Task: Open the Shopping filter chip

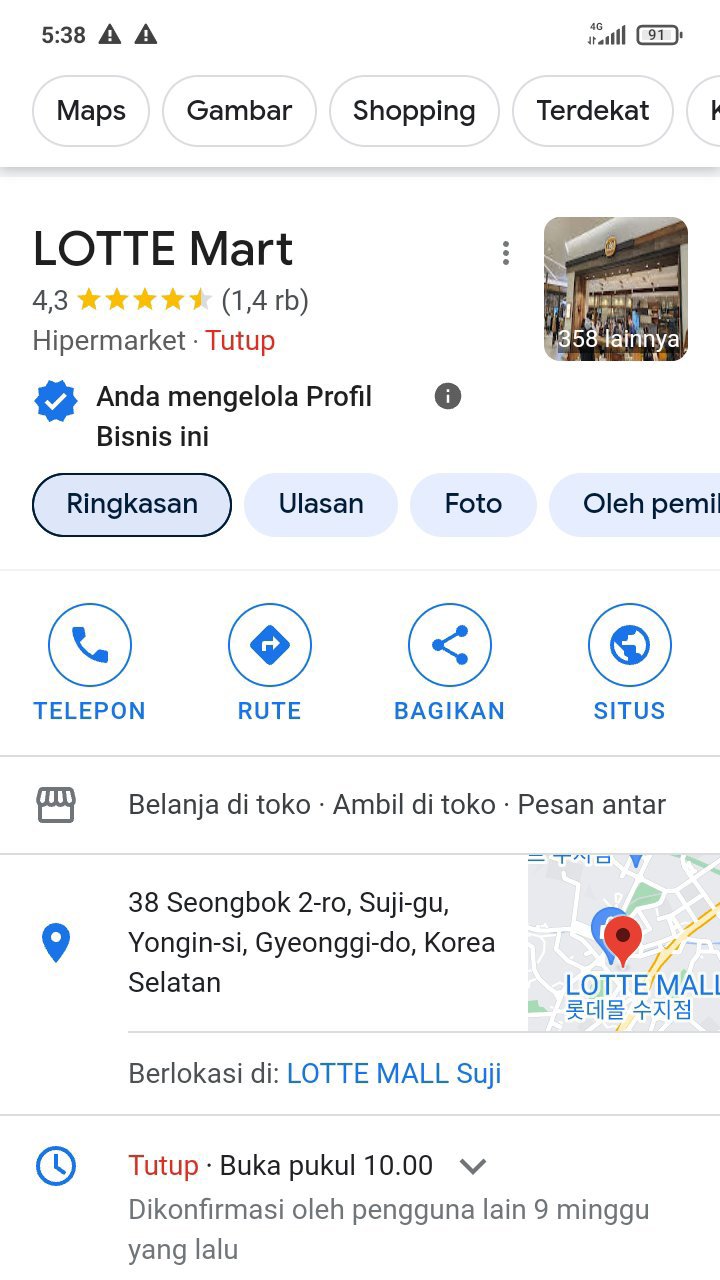Action: 414,111
